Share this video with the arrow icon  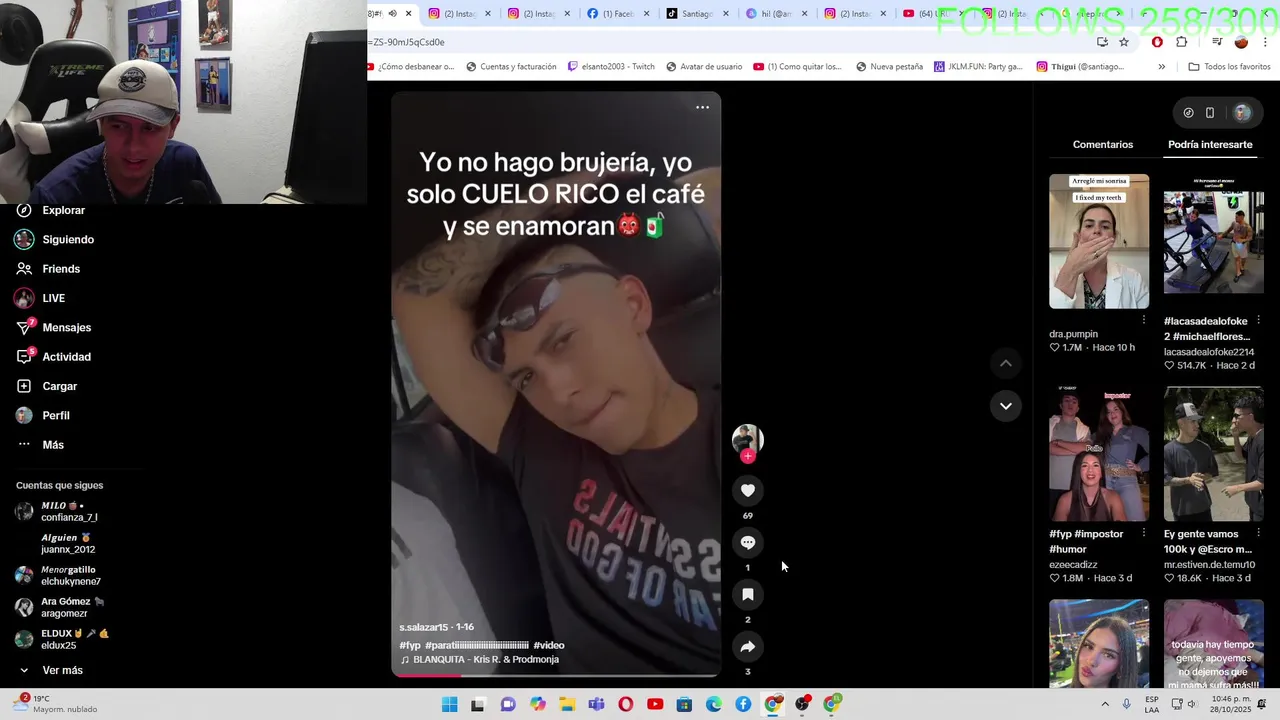coord(747,646)
